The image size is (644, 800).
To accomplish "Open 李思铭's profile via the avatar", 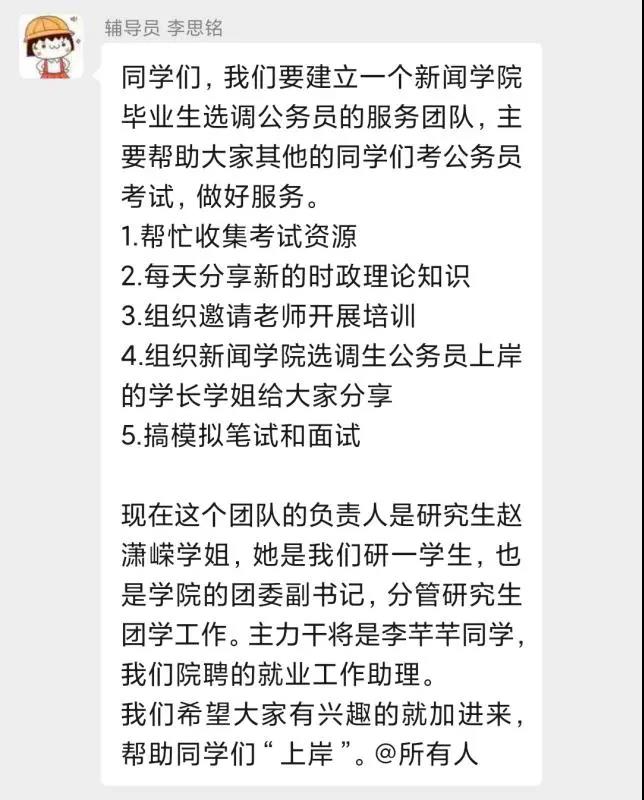I will pos(50,47).
